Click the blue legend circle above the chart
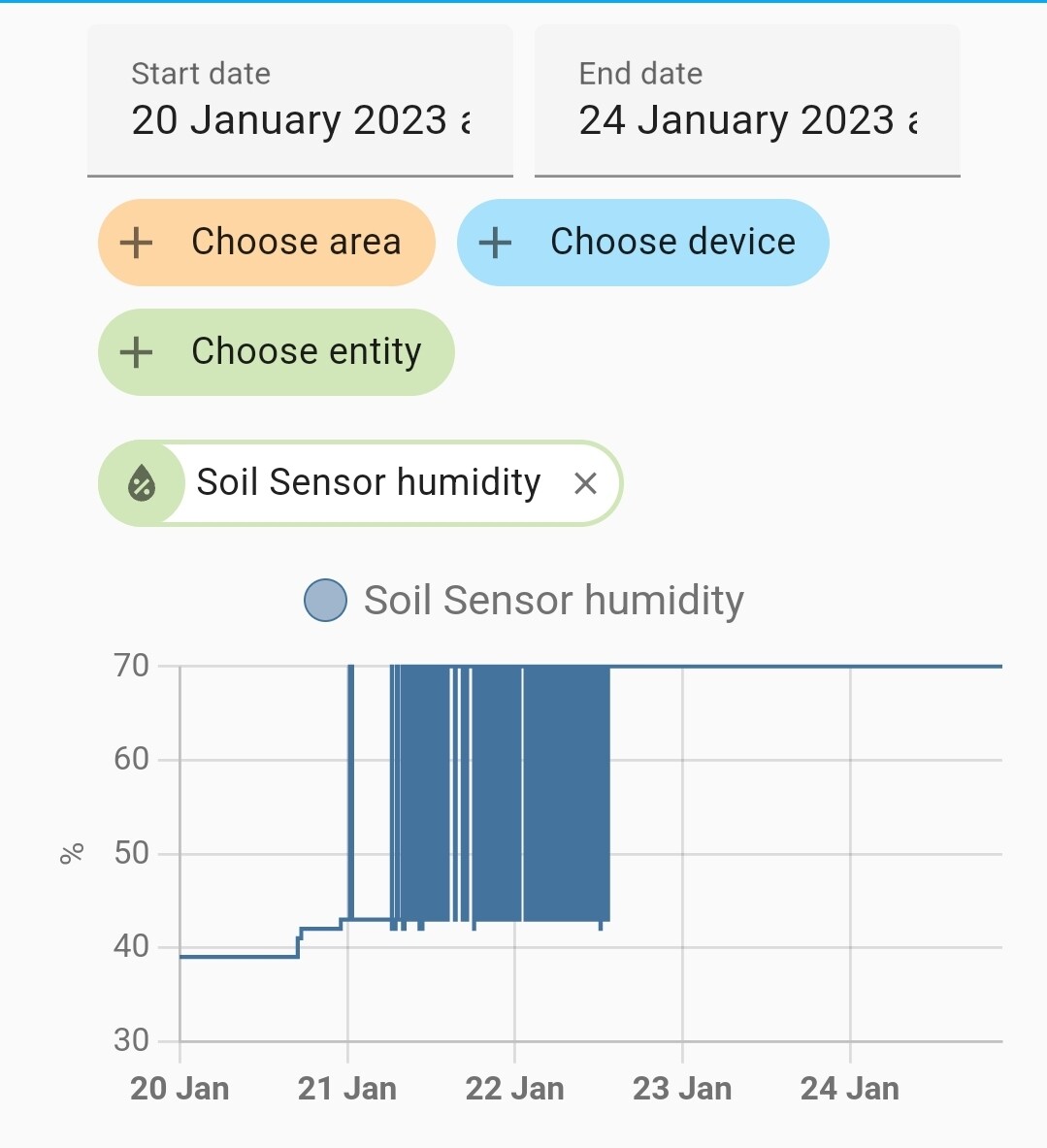This screenshot has height=1148, width=1047. (324, 599)
